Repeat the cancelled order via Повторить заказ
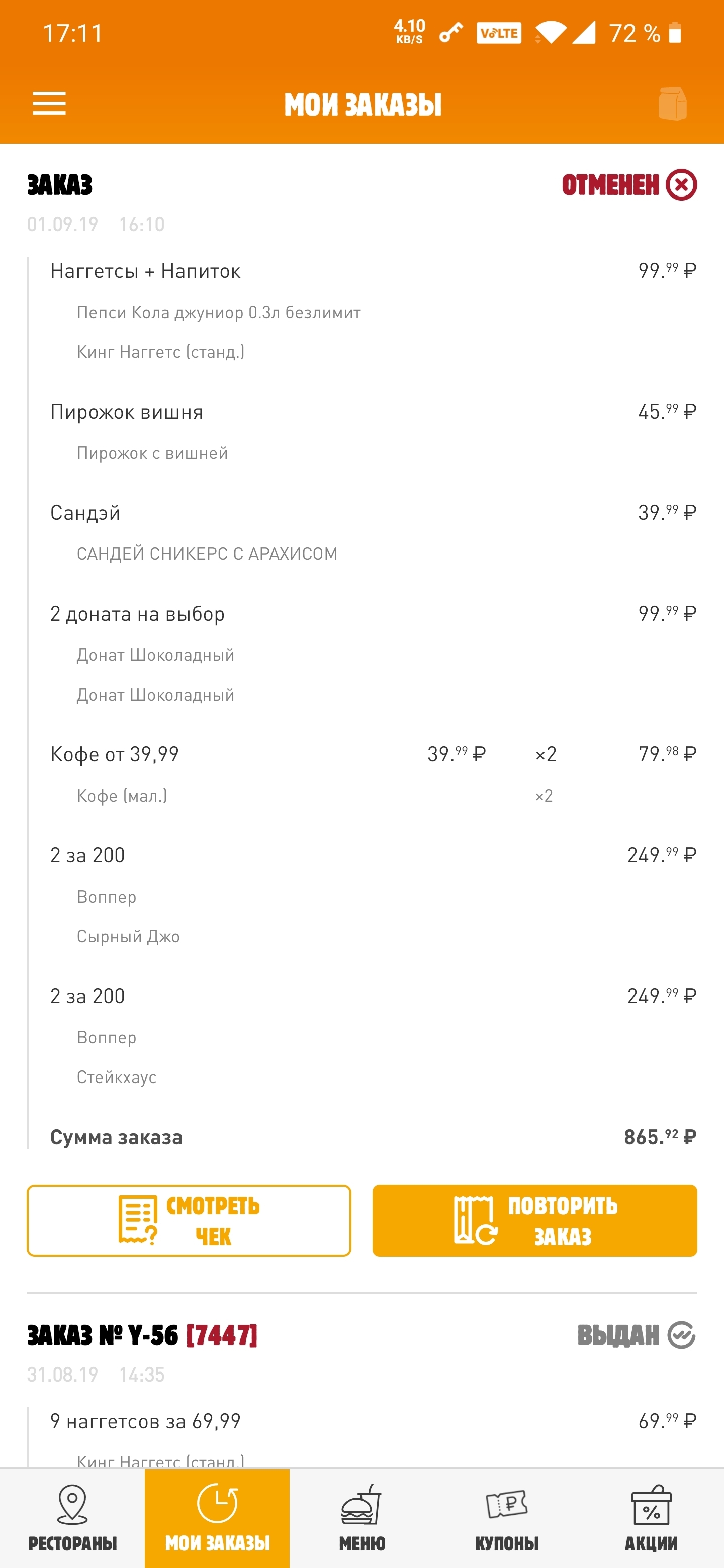This screenshot has width=724, height=1568. [x=534, y=1220]
